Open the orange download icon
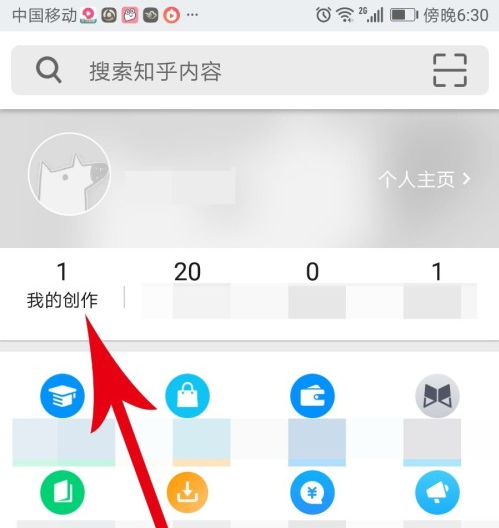 (187, 492)
